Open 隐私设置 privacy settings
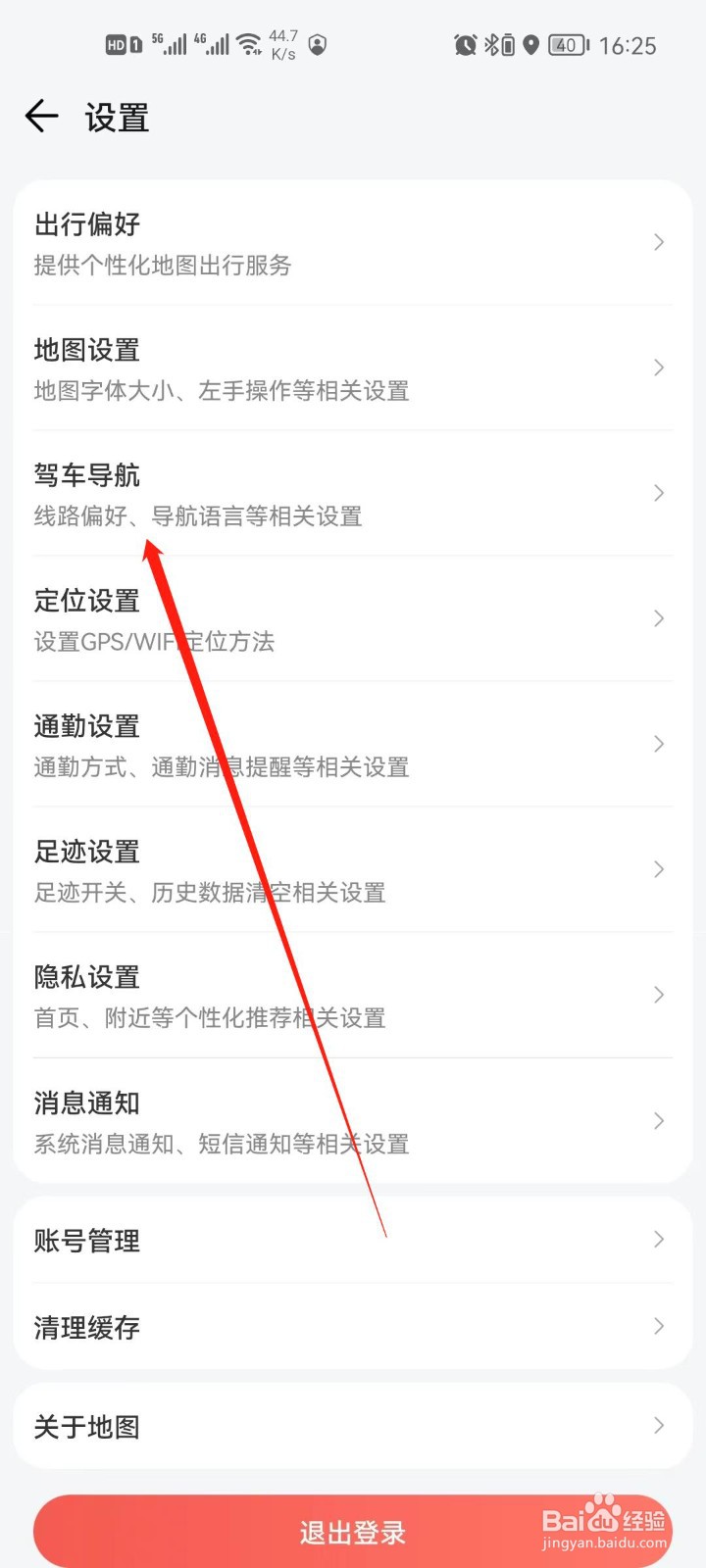This screenshot has height=1568, width=706. point(353,996)
